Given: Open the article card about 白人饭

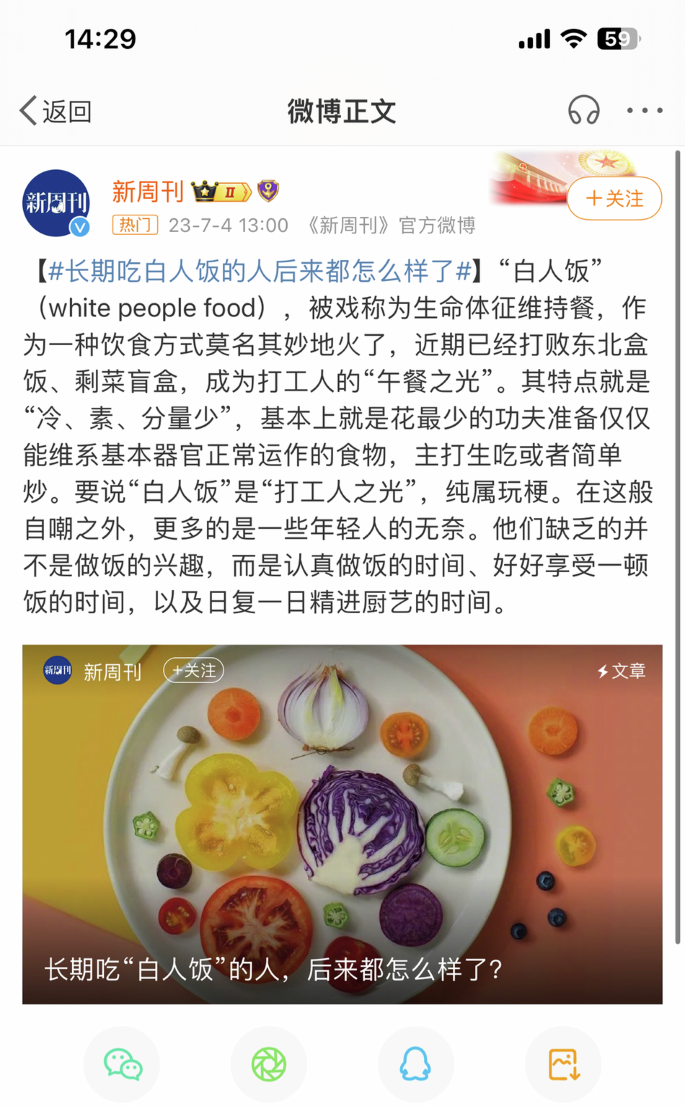Looking at the screenshot, I should click(342, 824).
